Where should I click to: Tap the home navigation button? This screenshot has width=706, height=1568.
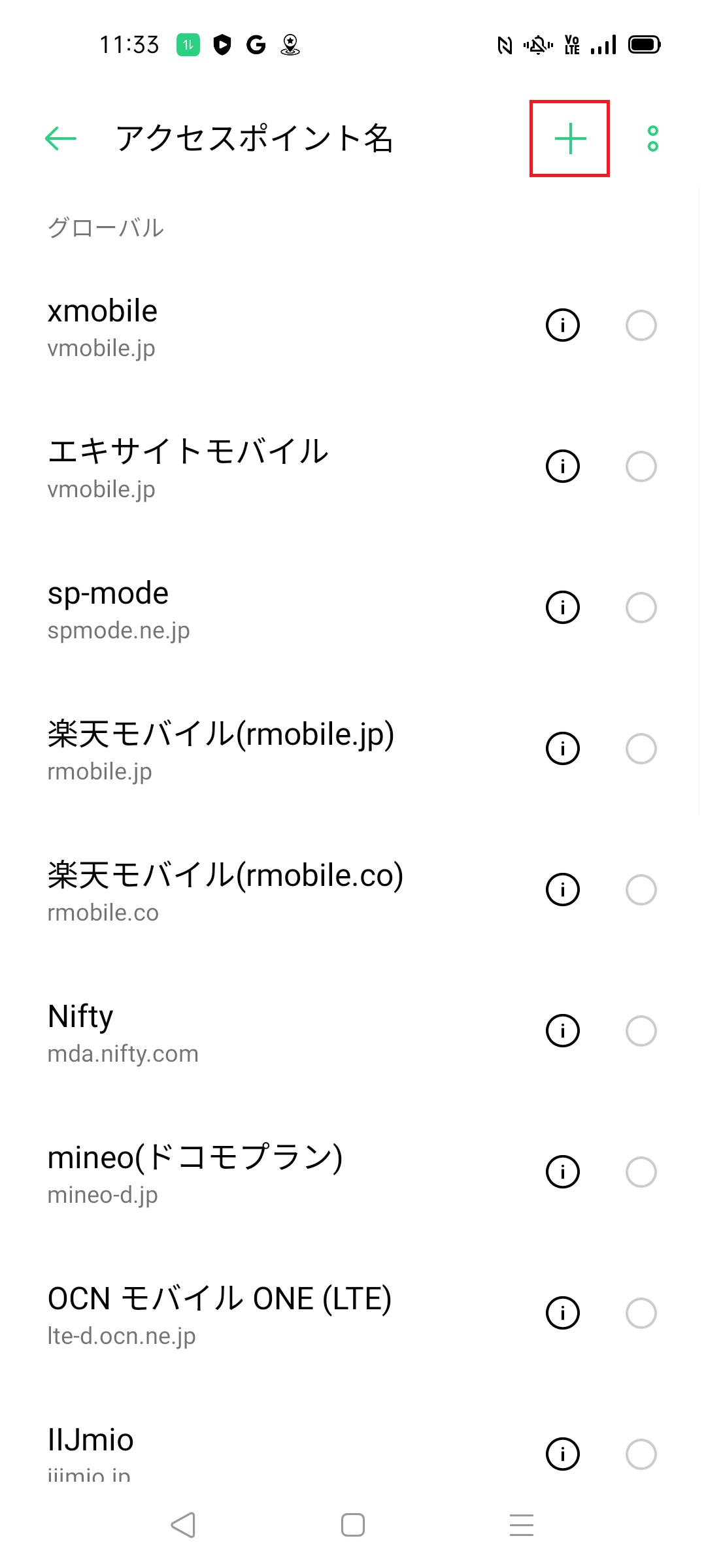pos(352,1526)
